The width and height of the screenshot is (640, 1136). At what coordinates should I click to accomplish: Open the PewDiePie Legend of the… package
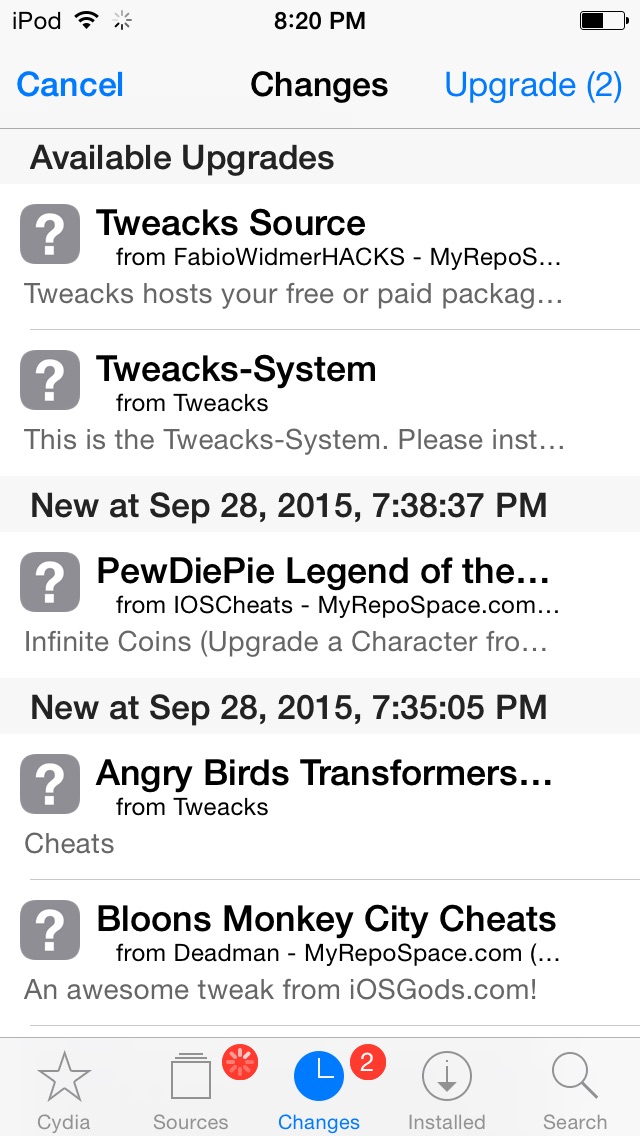pyautogui.click(x=320, y=605)
